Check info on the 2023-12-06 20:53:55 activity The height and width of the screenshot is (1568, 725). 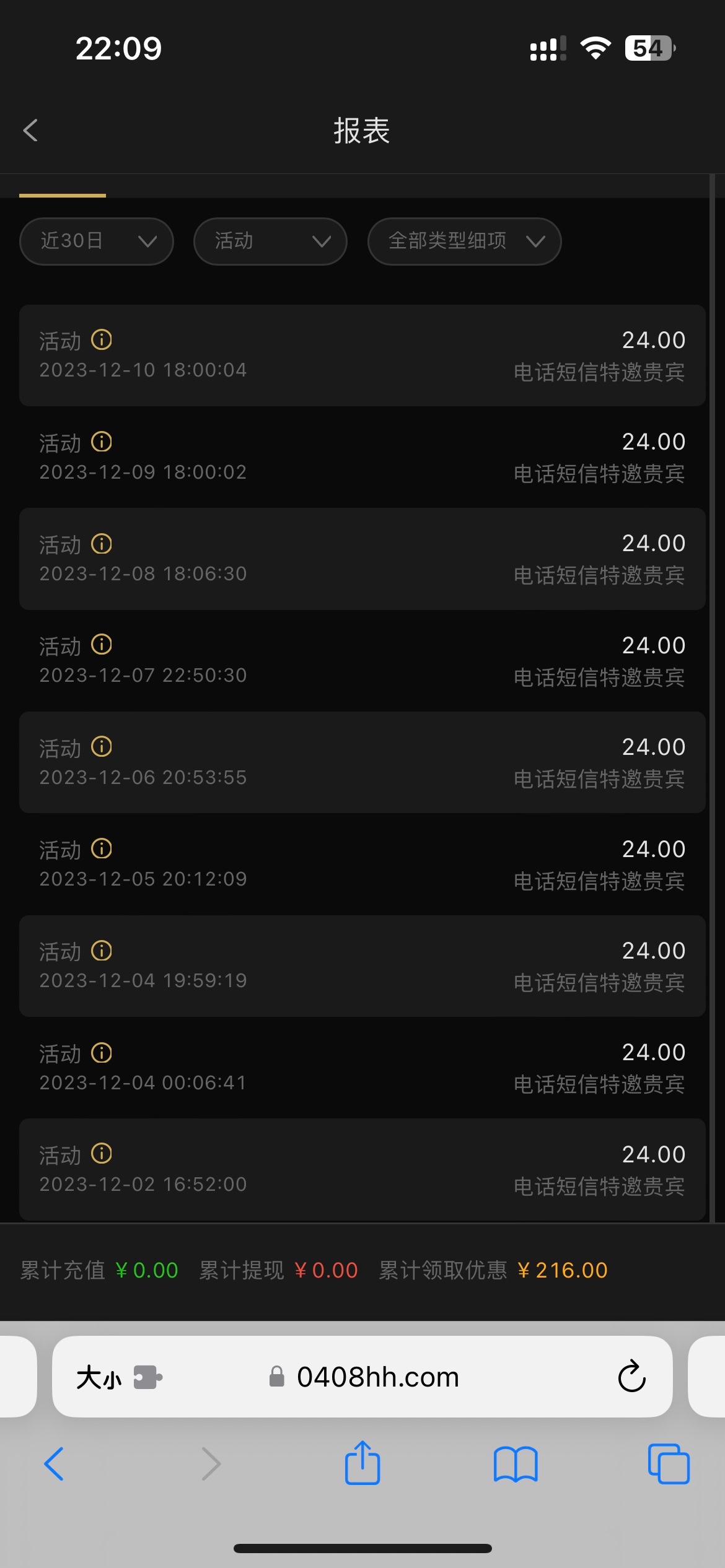[x=102, y=747]
